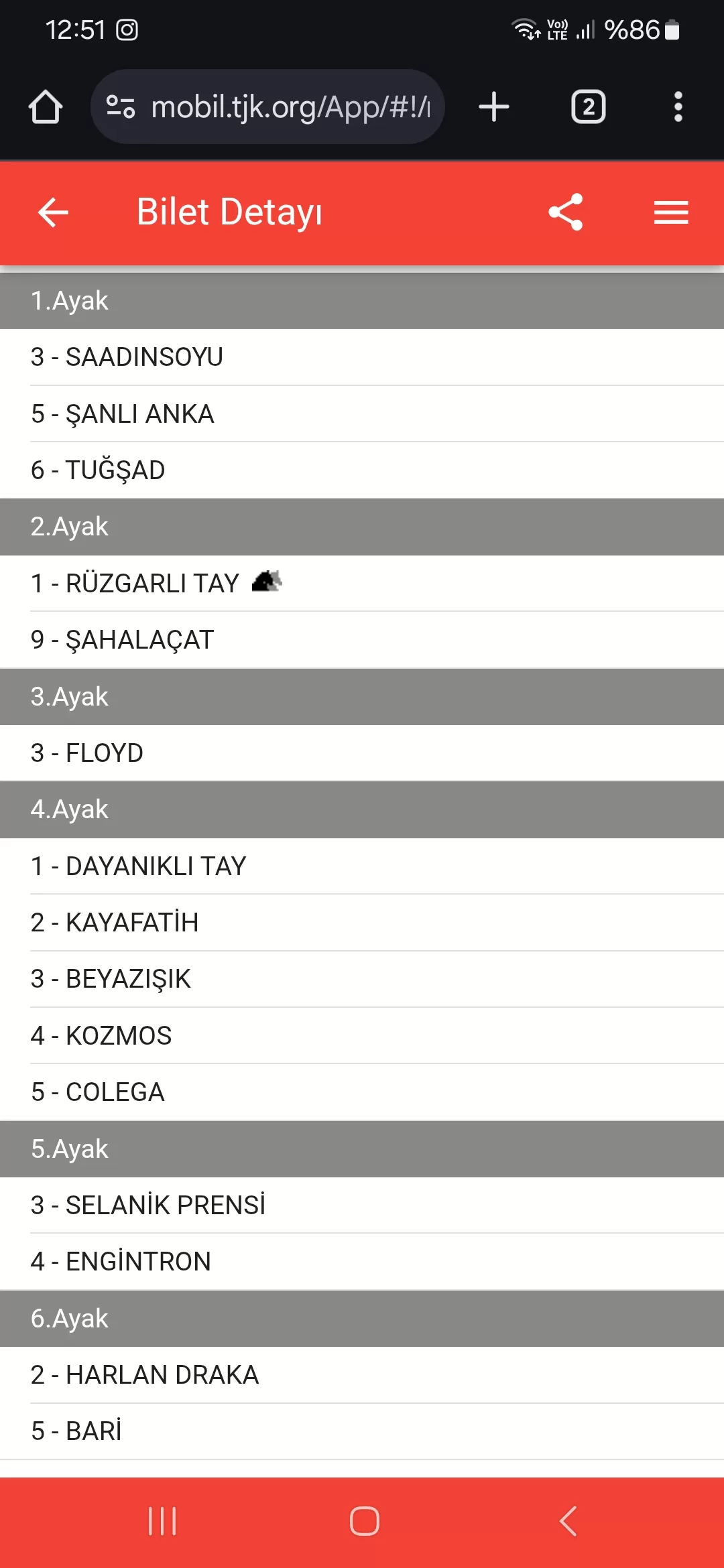Share this bet ticket
This screenshot has height=1568, width=724.
565,212
